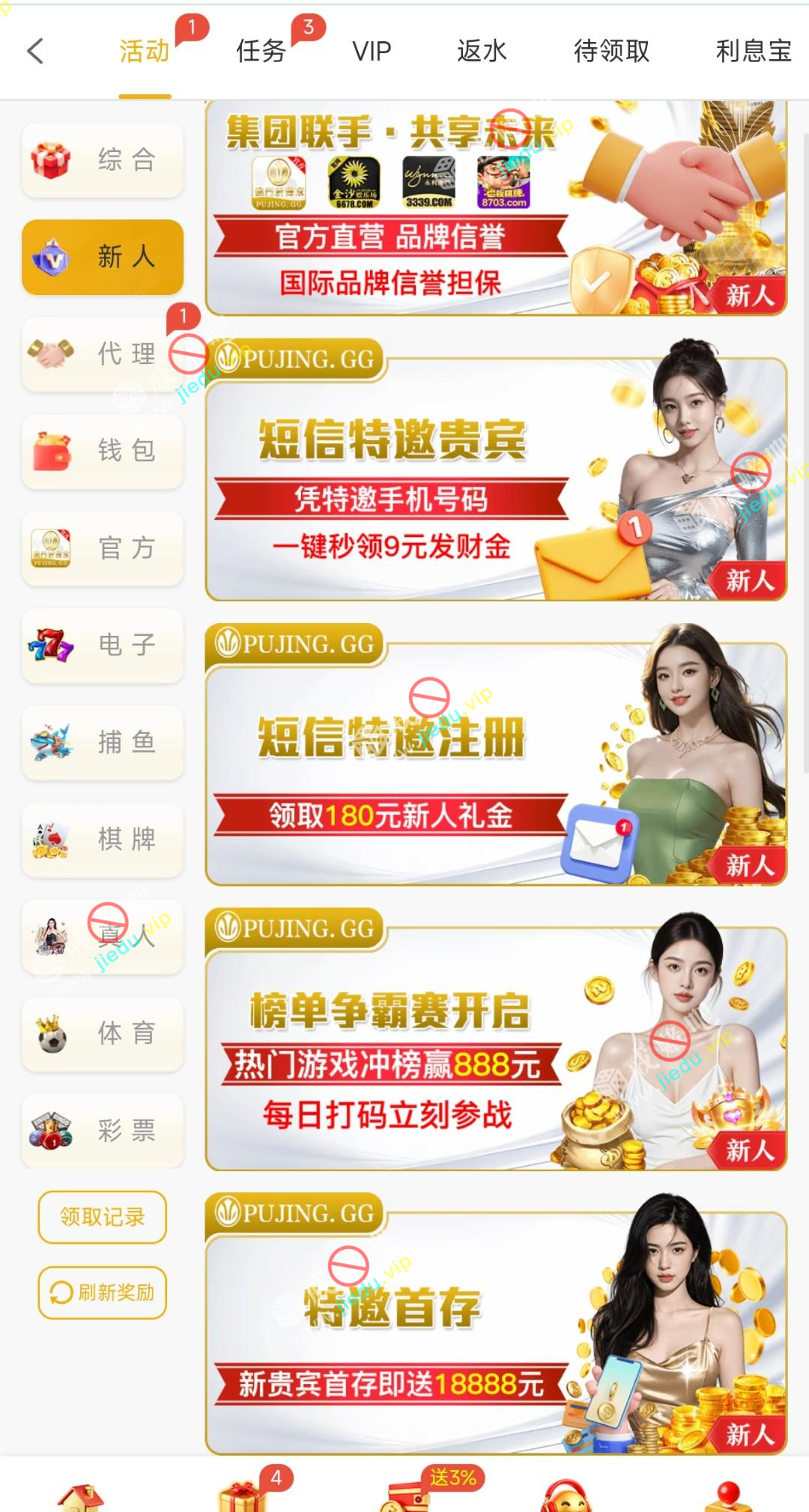The height and width of the screenshot is (1512, 809).
Task: Open the VIP tab
Action: tap(372, 51)
